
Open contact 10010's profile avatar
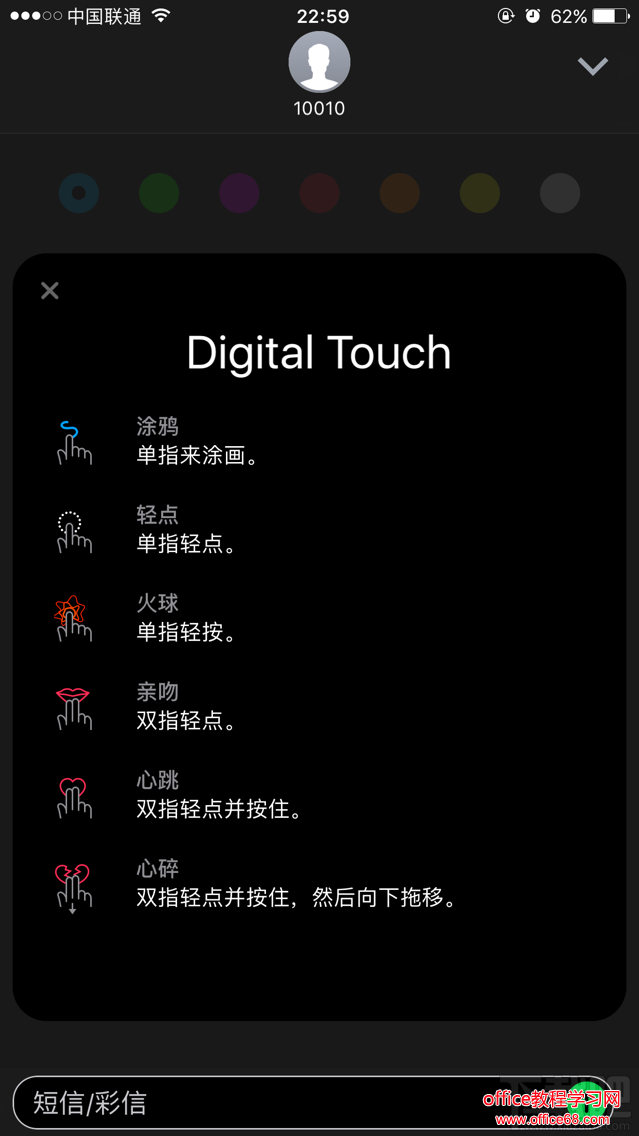tap(319, 62)
